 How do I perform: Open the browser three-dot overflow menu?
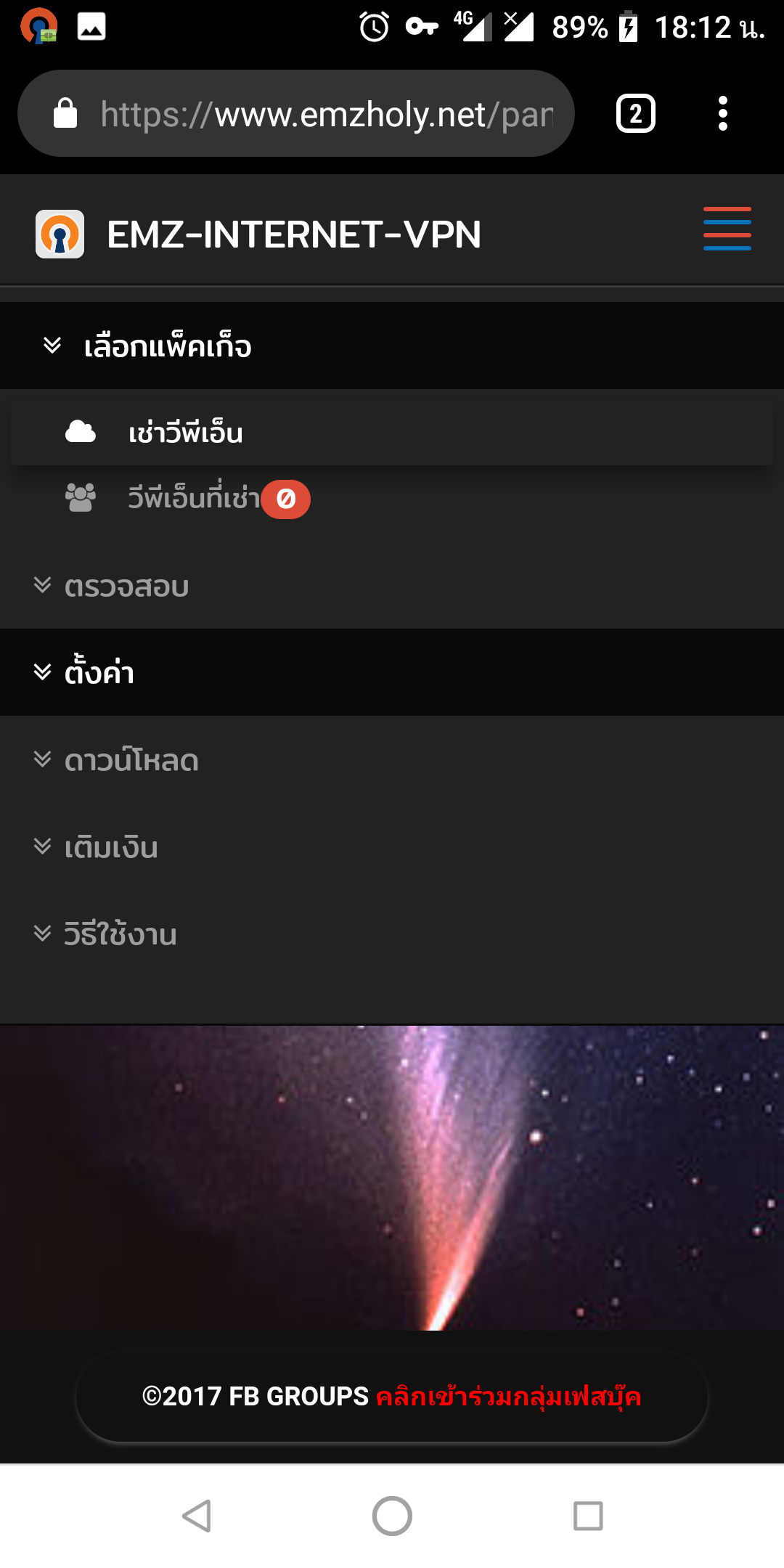coord(723,113)
